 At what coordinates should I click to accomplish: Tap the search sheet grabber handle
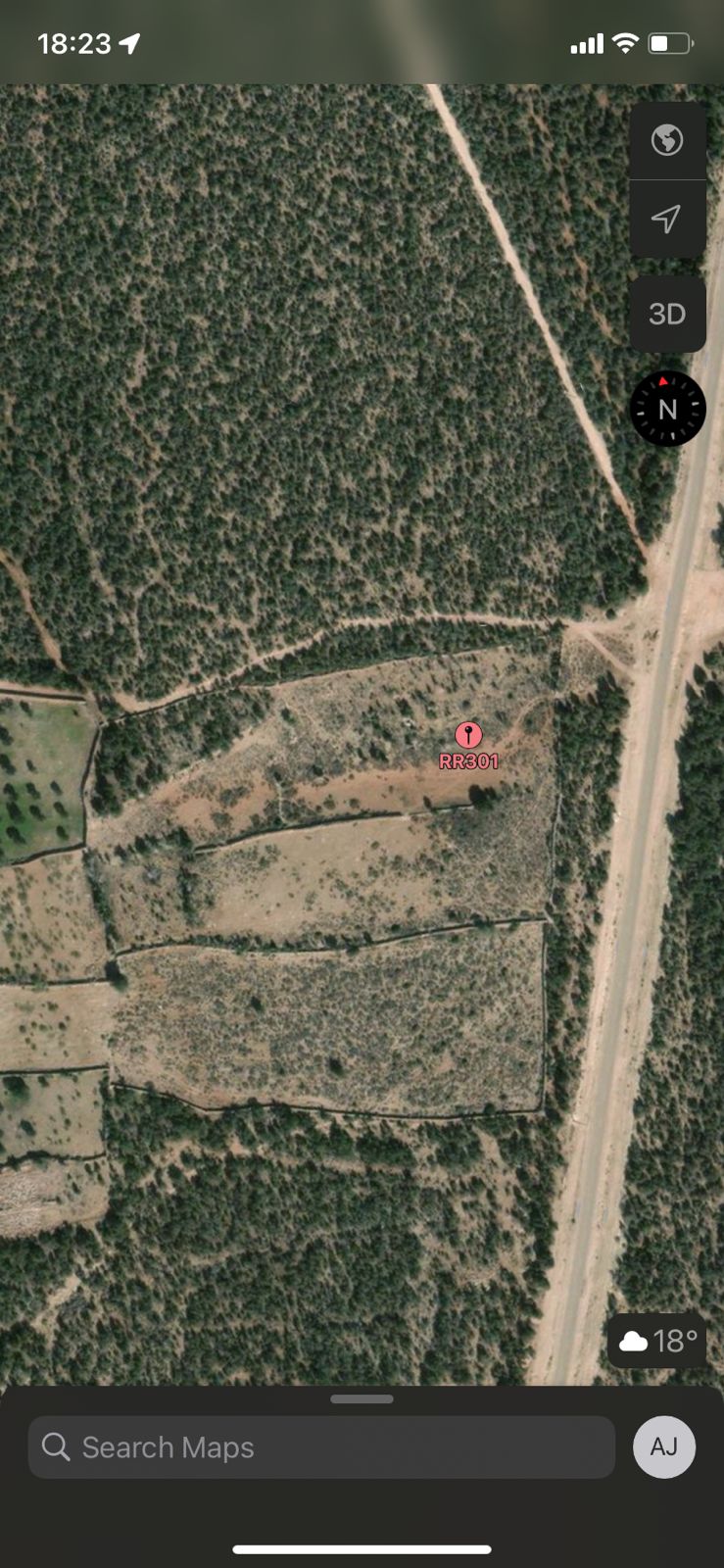362,1399
